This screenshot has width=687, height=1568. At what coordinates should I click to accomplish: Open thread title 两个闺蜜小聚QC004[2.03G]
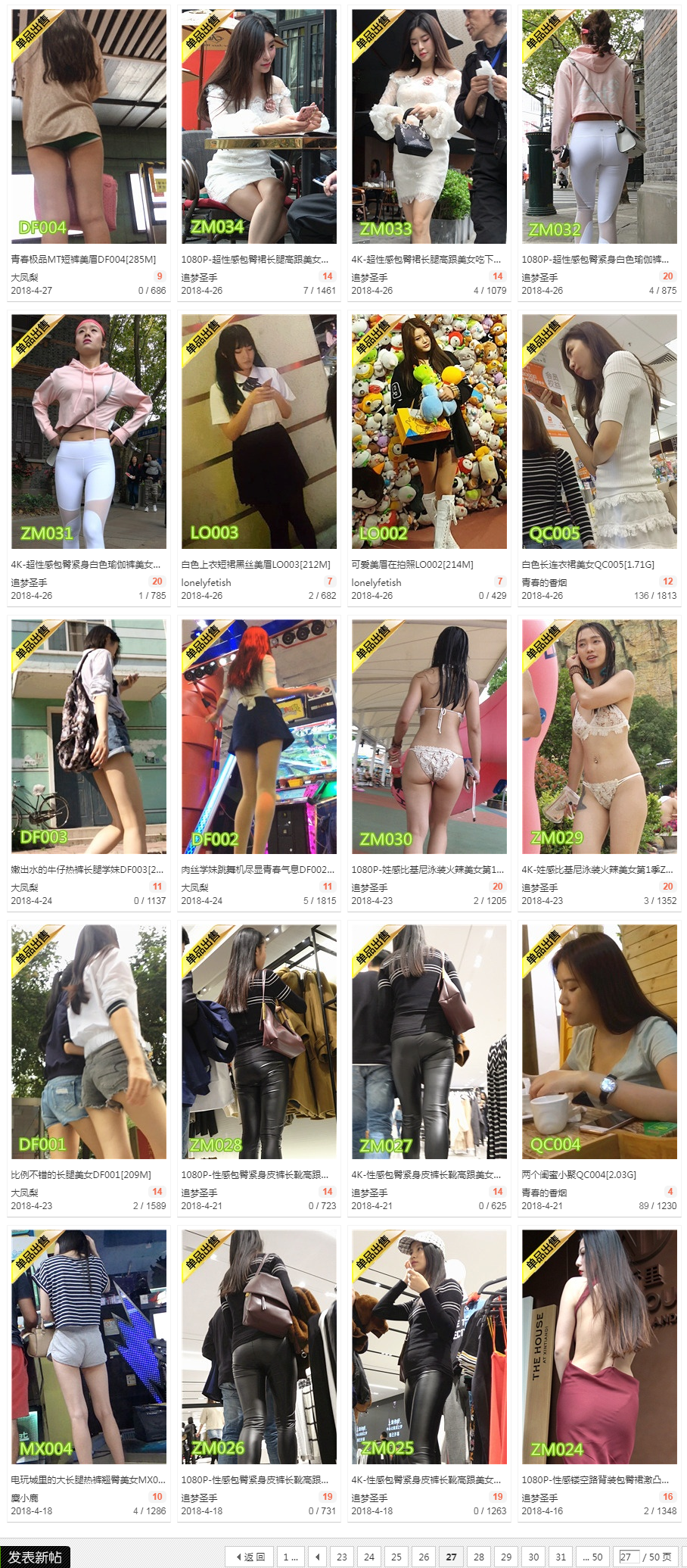click(x=579, y=1174)
